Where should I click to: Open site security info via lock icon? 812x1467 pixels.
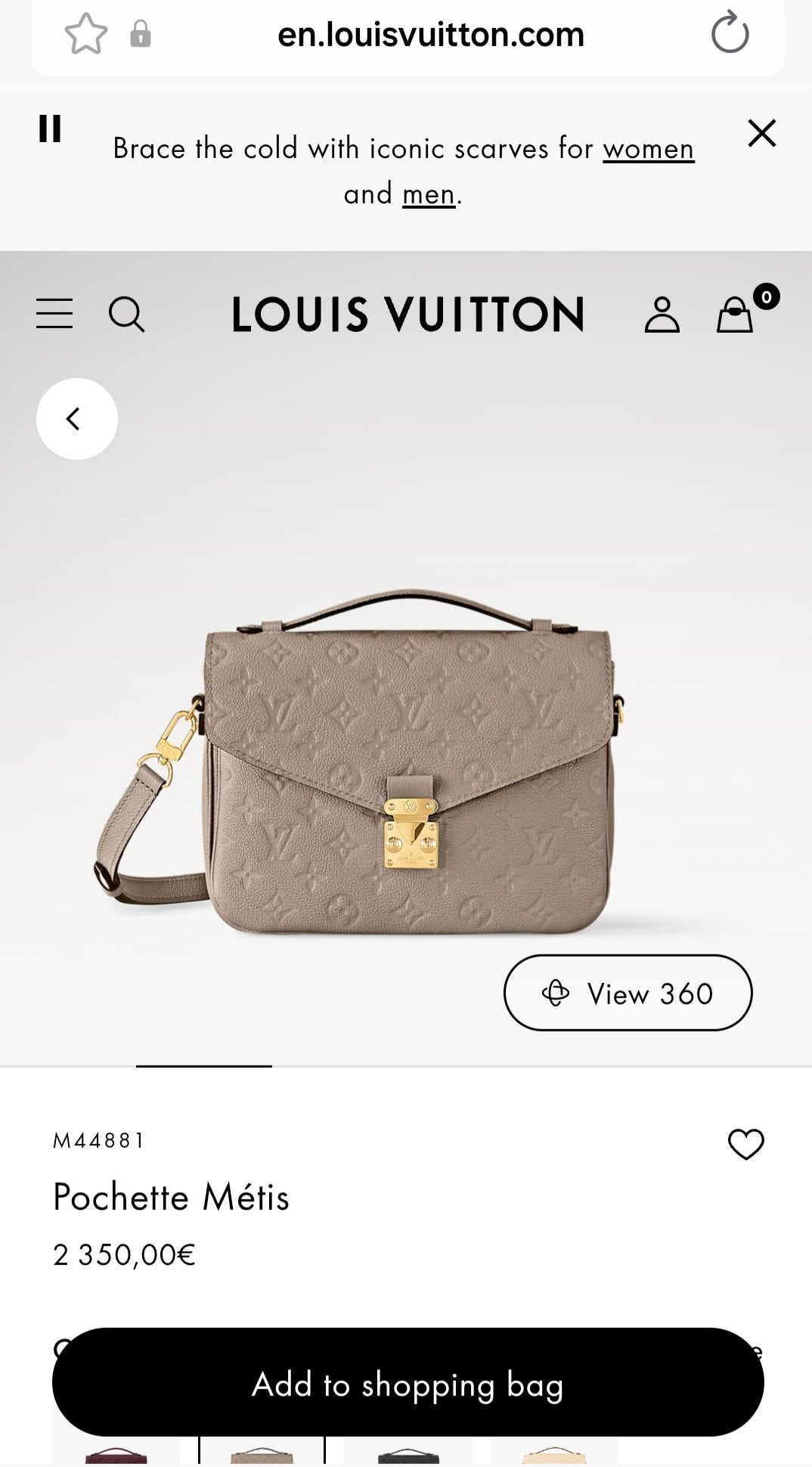(142, 34)
